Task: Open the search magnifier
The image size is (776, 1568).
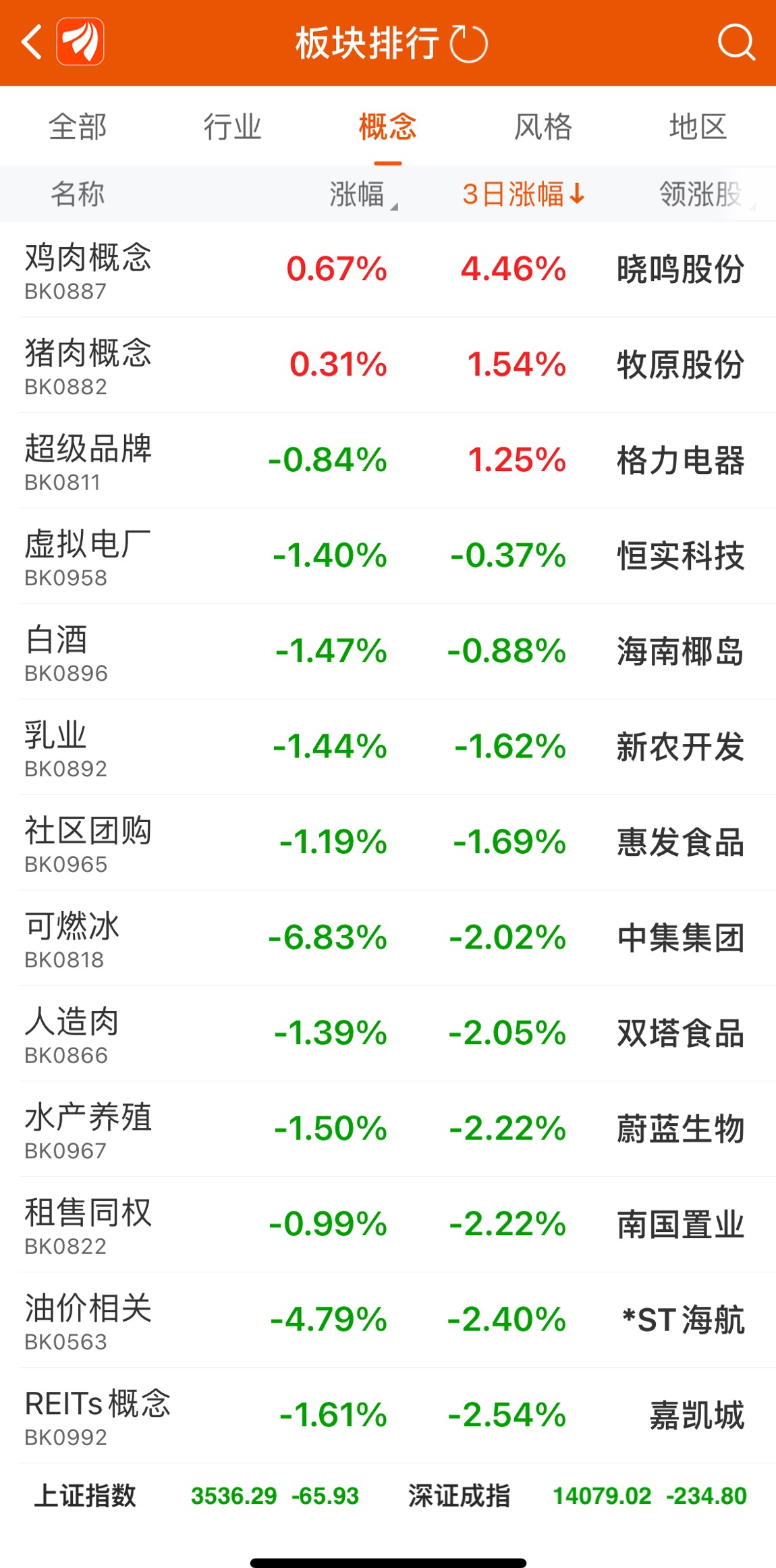Action: coord(736,43)
